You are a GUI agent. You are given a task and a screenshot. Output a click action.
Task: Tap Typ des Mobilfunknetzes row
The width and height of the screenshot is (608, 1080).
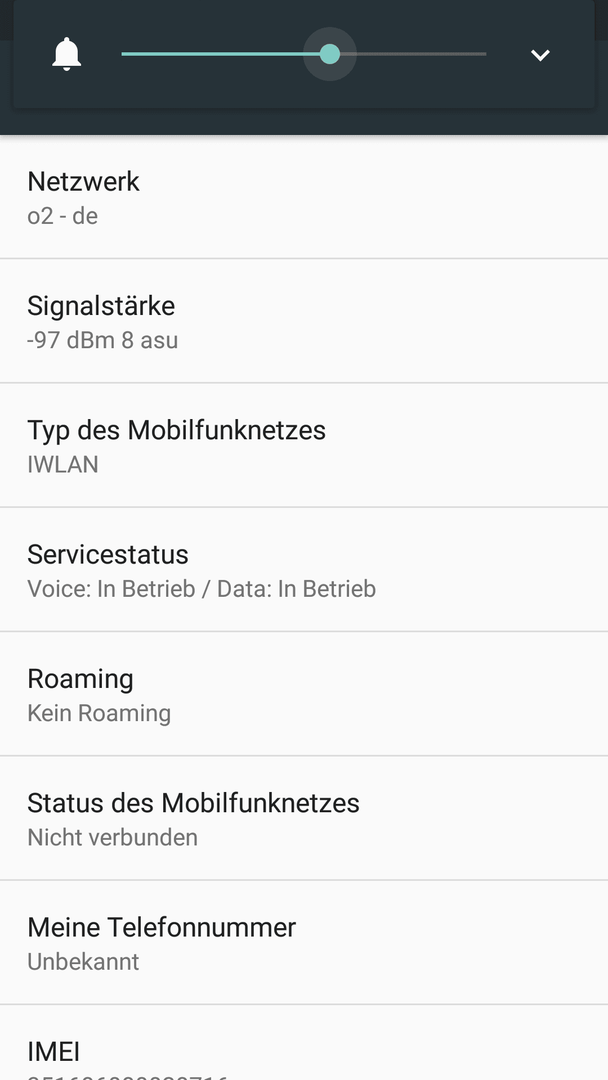coord(304,446)
